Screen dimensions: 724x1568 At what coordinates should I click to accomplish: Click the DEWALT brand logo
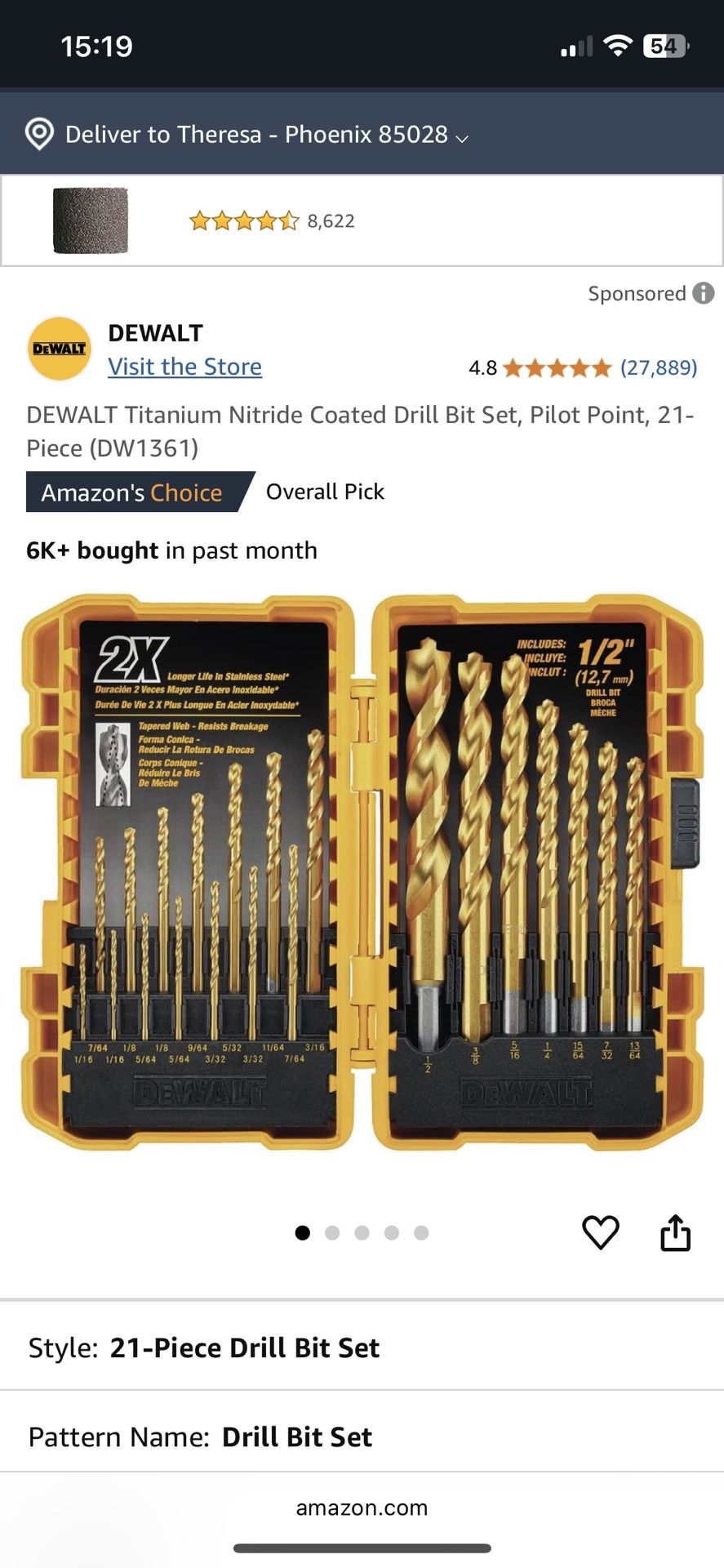(58, 350)
